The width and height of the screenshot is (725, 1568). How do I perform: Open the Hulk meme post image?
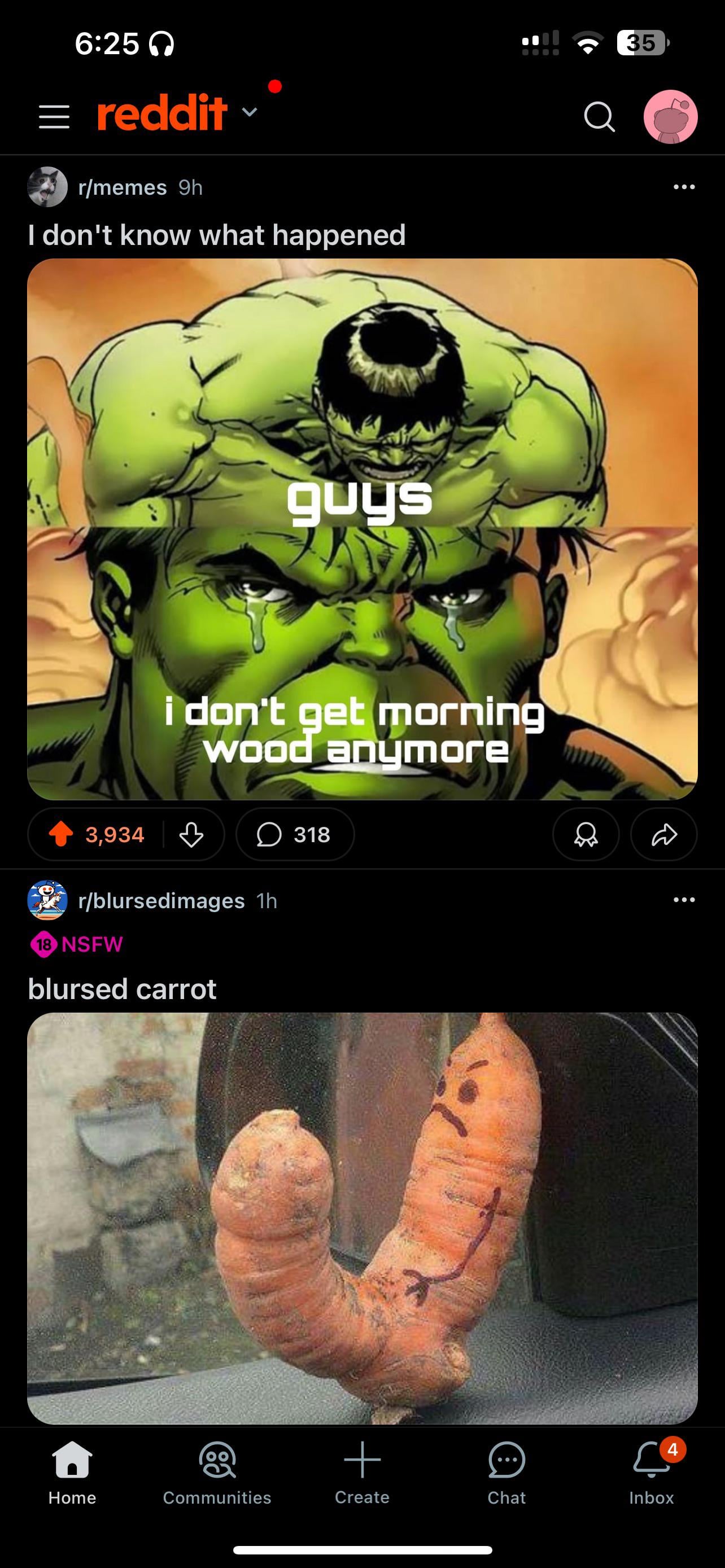362,528
